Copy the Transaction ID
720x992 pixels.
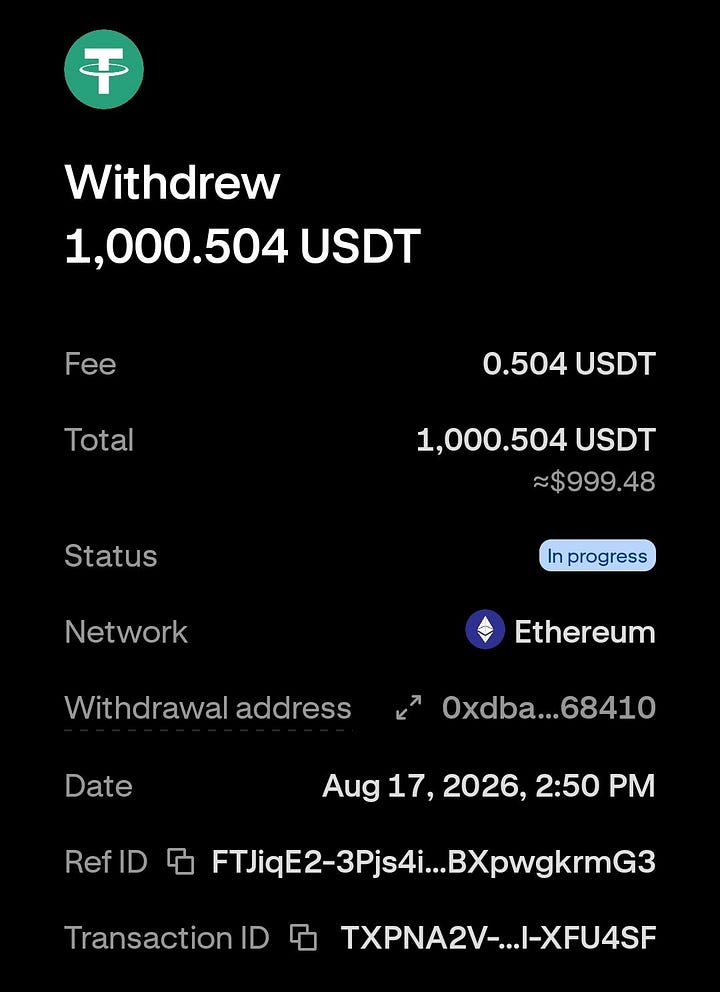(x=303, y=937)
